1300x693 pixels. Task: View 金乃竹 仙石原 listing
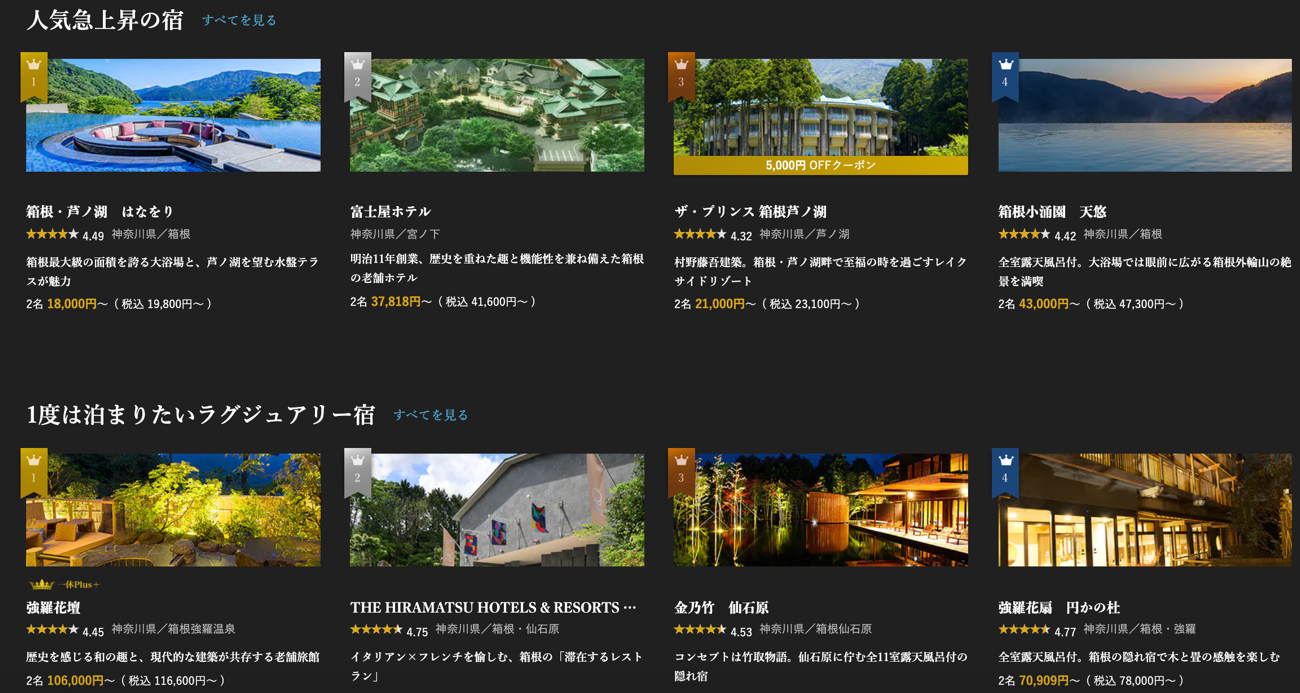click(820, 510)
